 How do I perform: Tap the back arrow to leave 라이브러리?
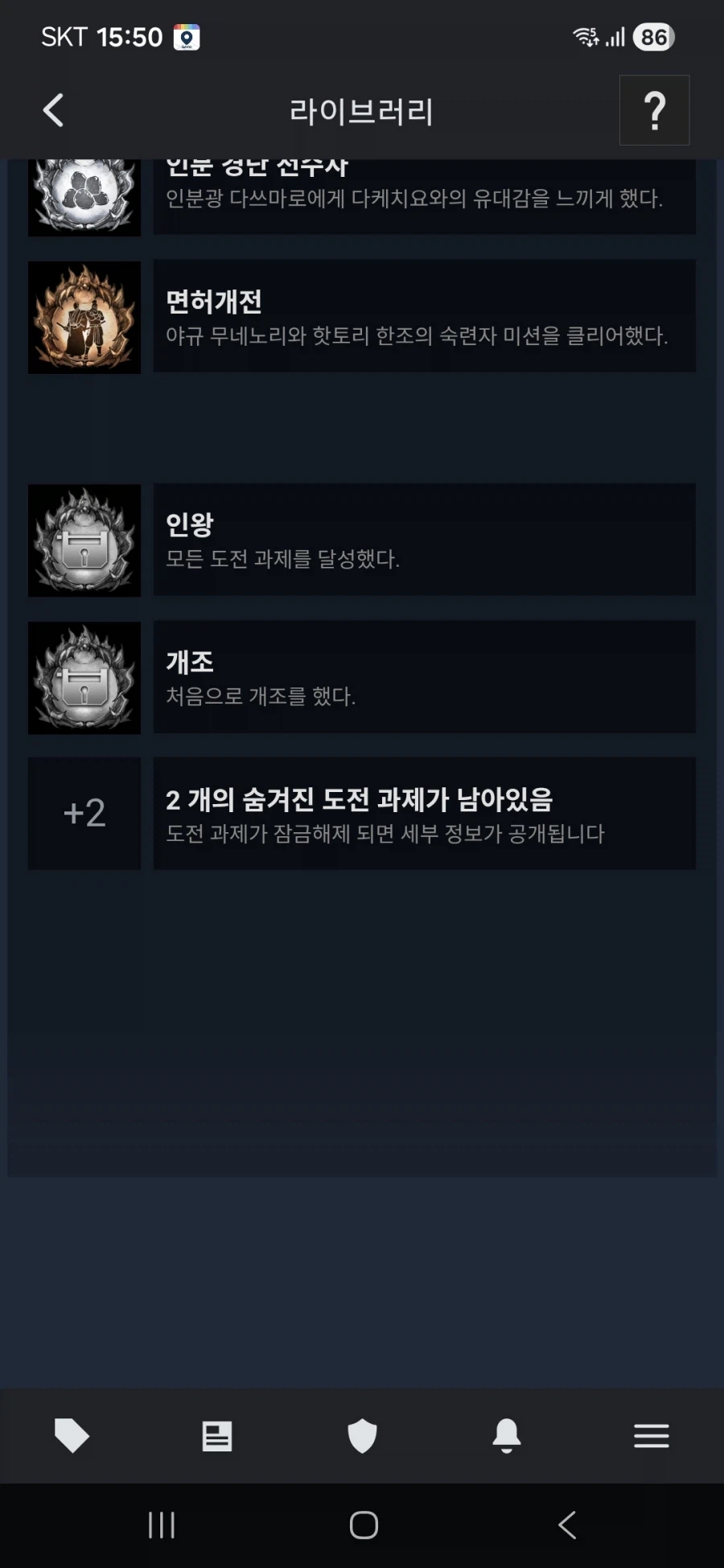coord(53,111)
